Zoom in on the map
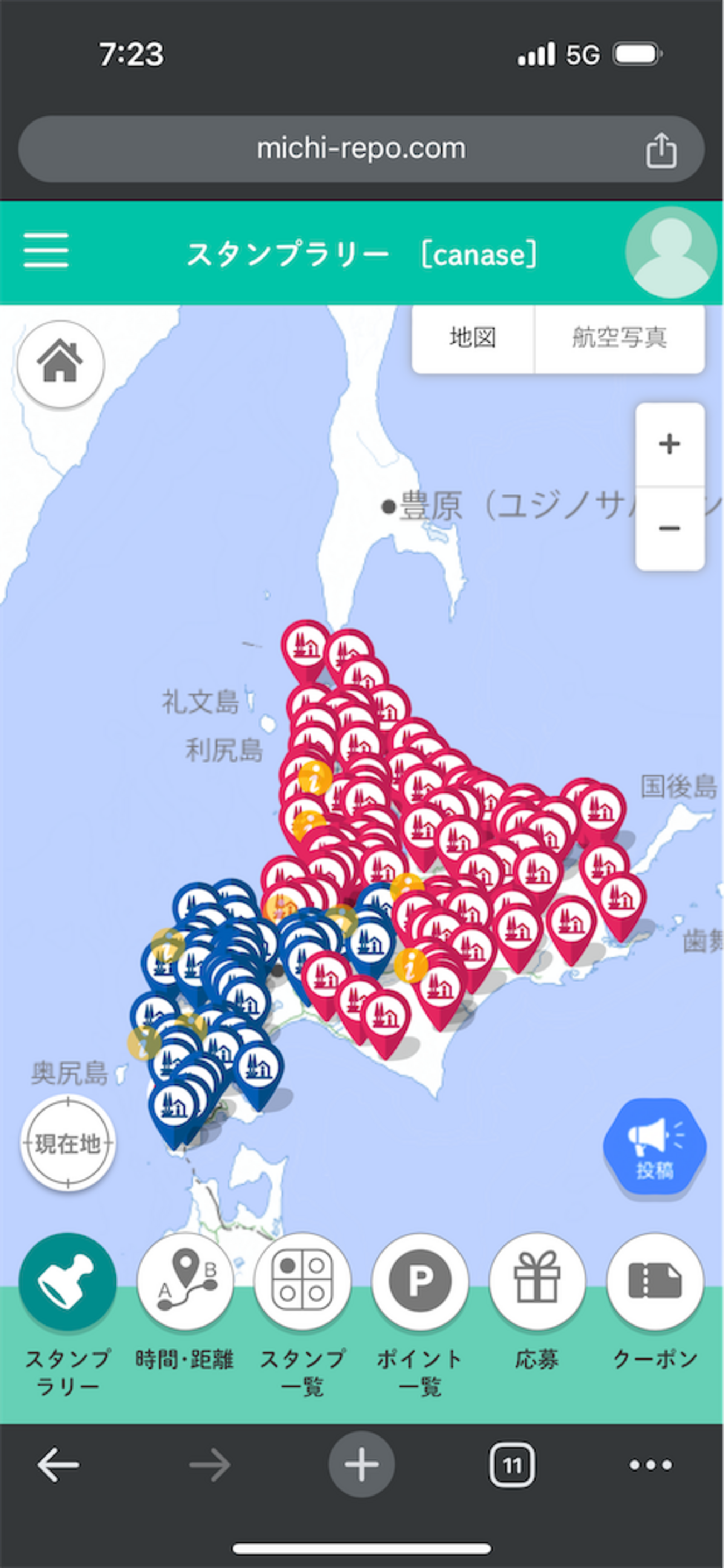Screen dimensions: 724x1568 (x=669, y=444)
